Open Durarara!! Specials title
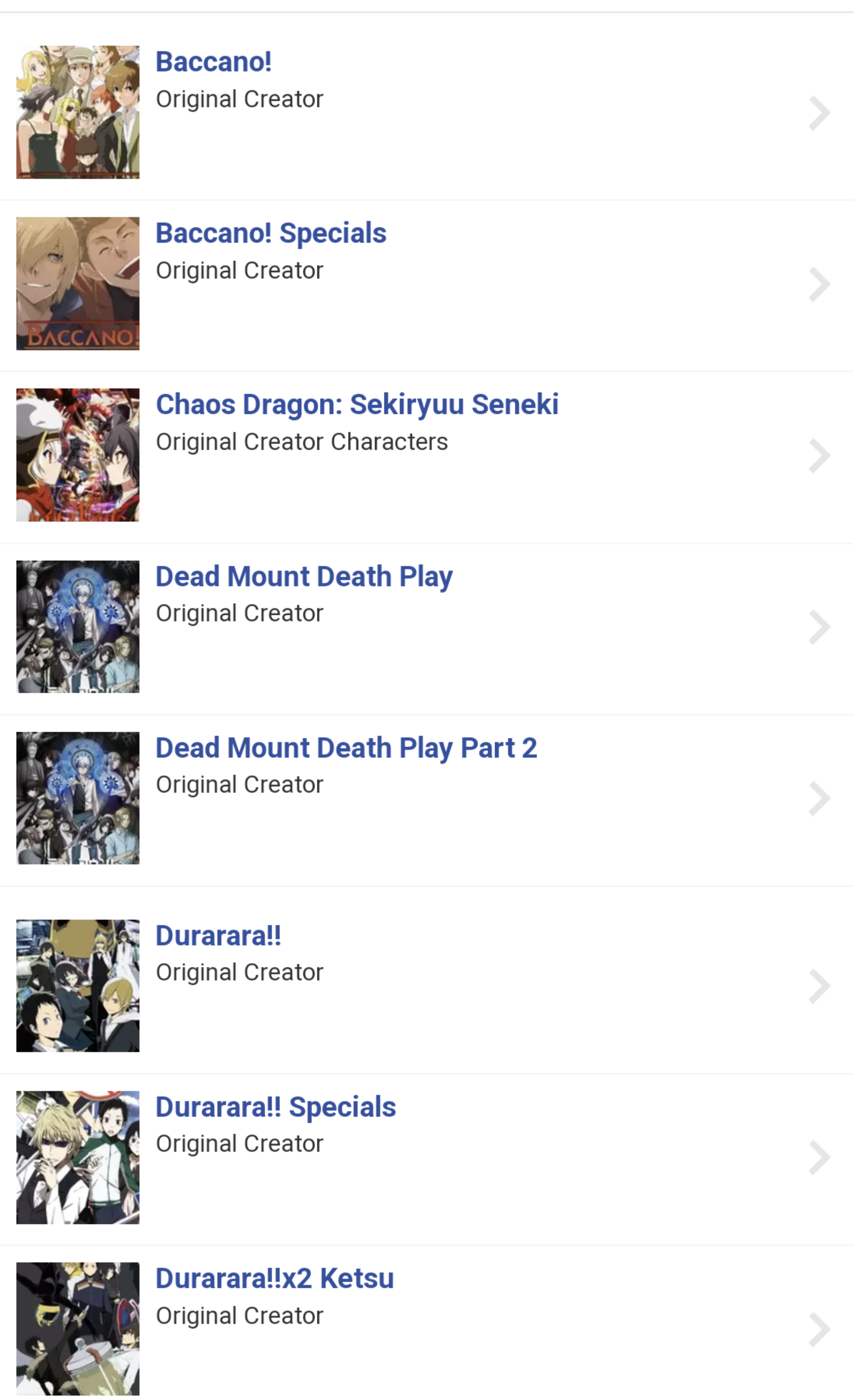Viewport: 854px width, 1400px height. pyautogui.click(x=276, y=1108)
